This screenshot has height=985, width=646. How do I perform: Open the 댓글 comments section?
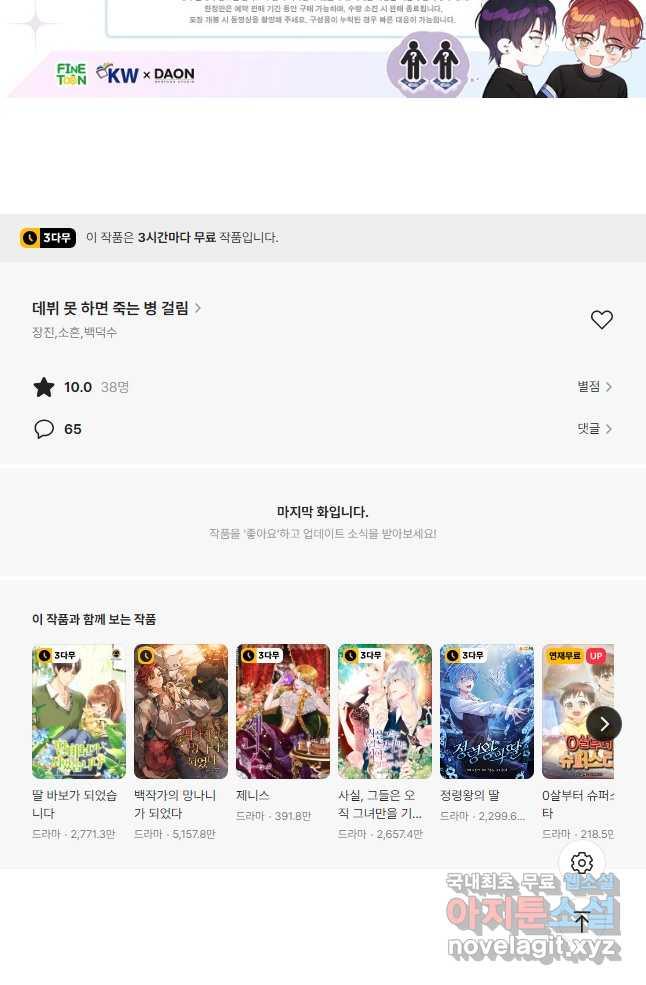594,429
